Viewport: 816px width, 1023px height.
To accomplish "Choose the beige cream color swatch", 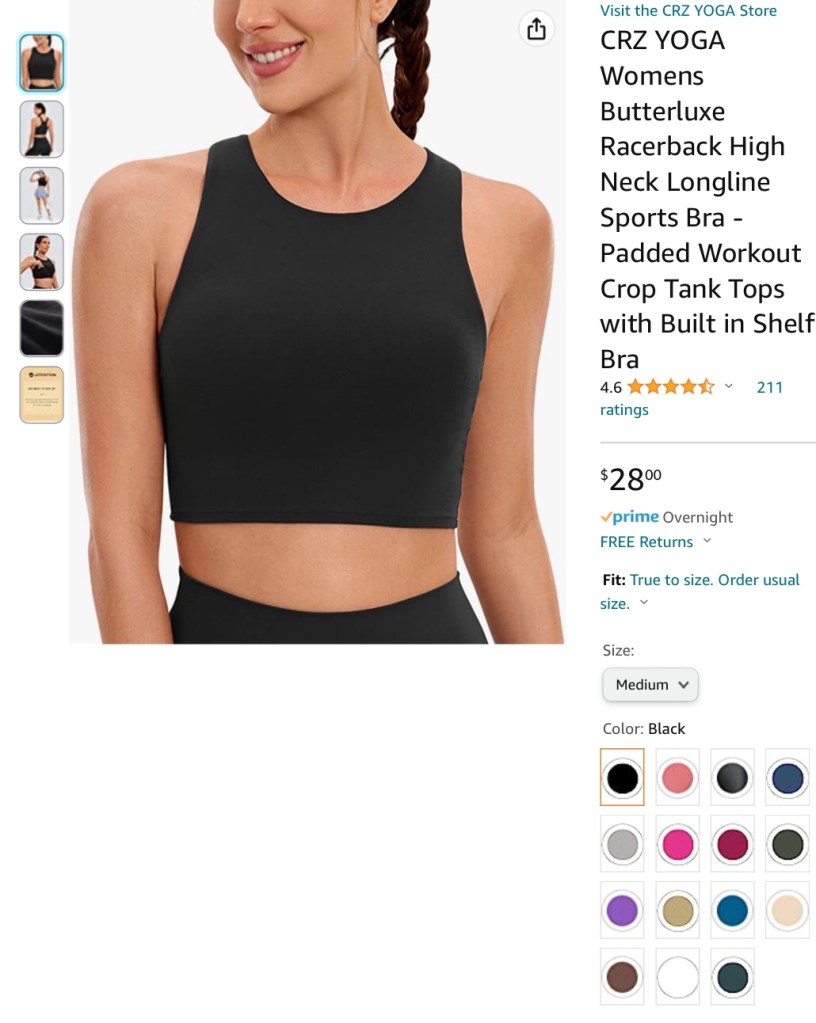I will [787, 911].
